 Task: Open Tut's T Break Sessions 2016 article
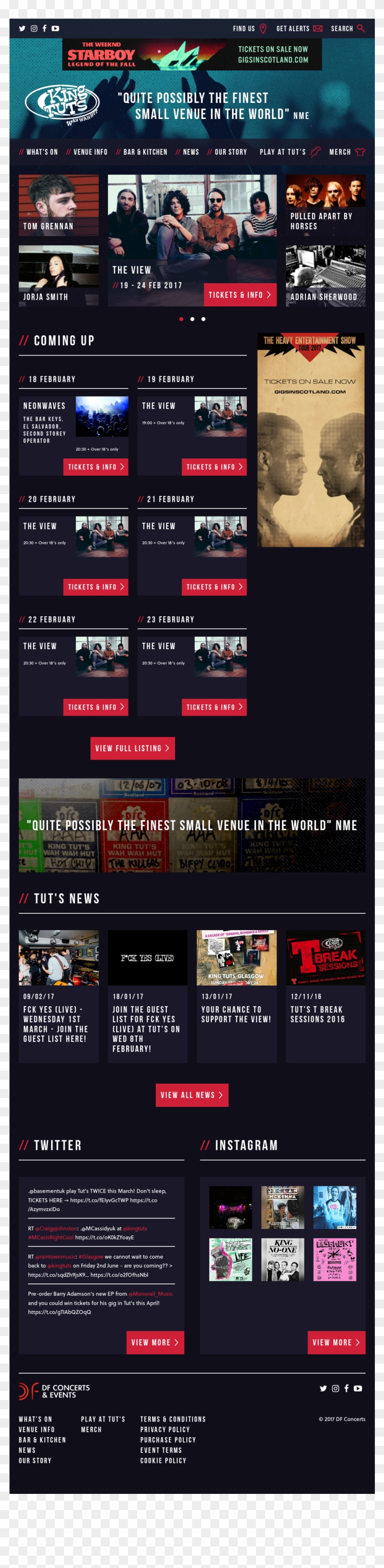325,996
